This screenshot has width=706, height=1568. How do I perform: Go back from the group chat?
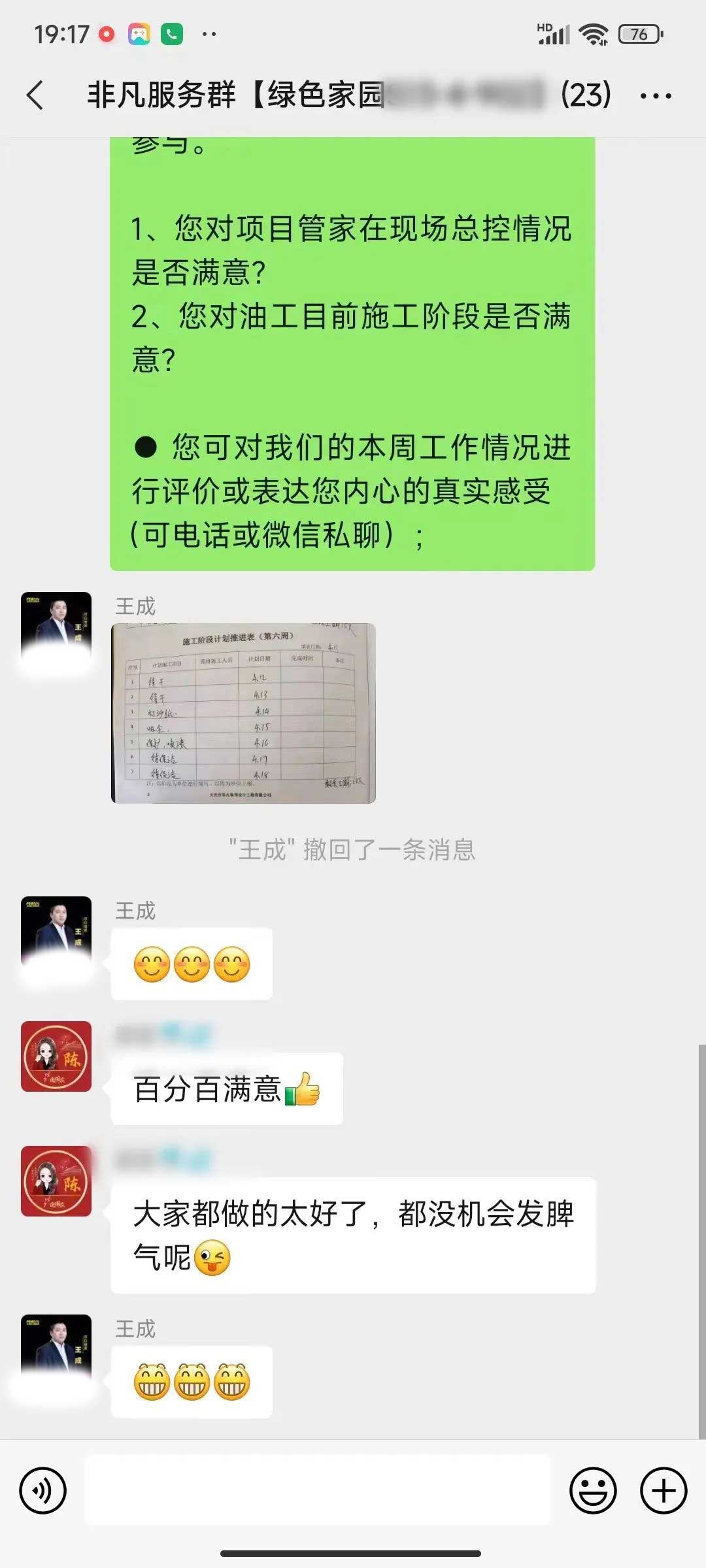(36, 95)
